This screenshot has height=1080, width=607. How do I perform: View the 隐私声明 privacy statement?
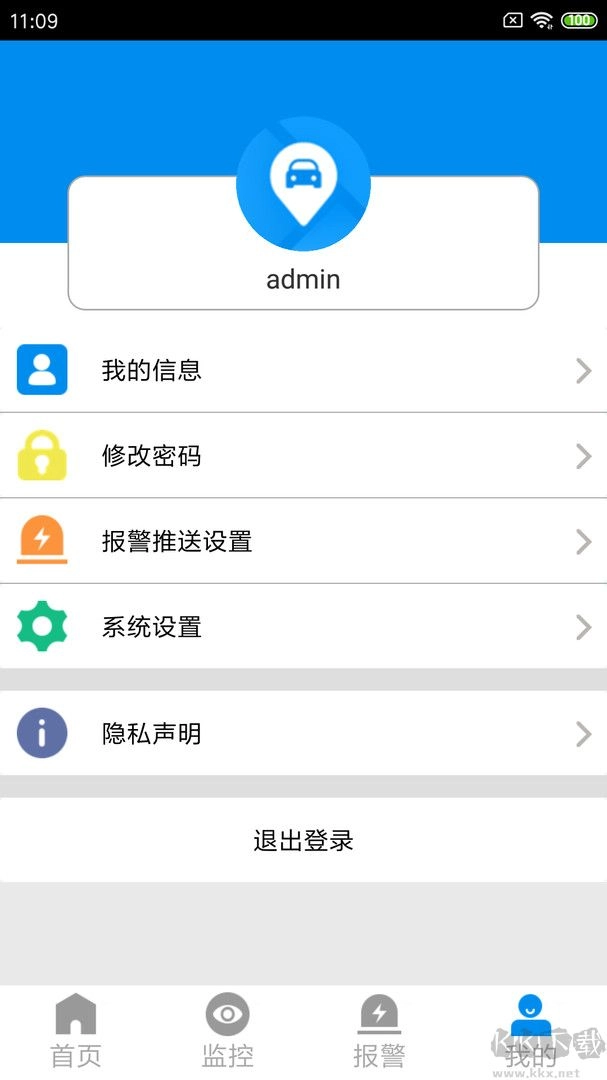pyautogui.click(x=303, y=733)
